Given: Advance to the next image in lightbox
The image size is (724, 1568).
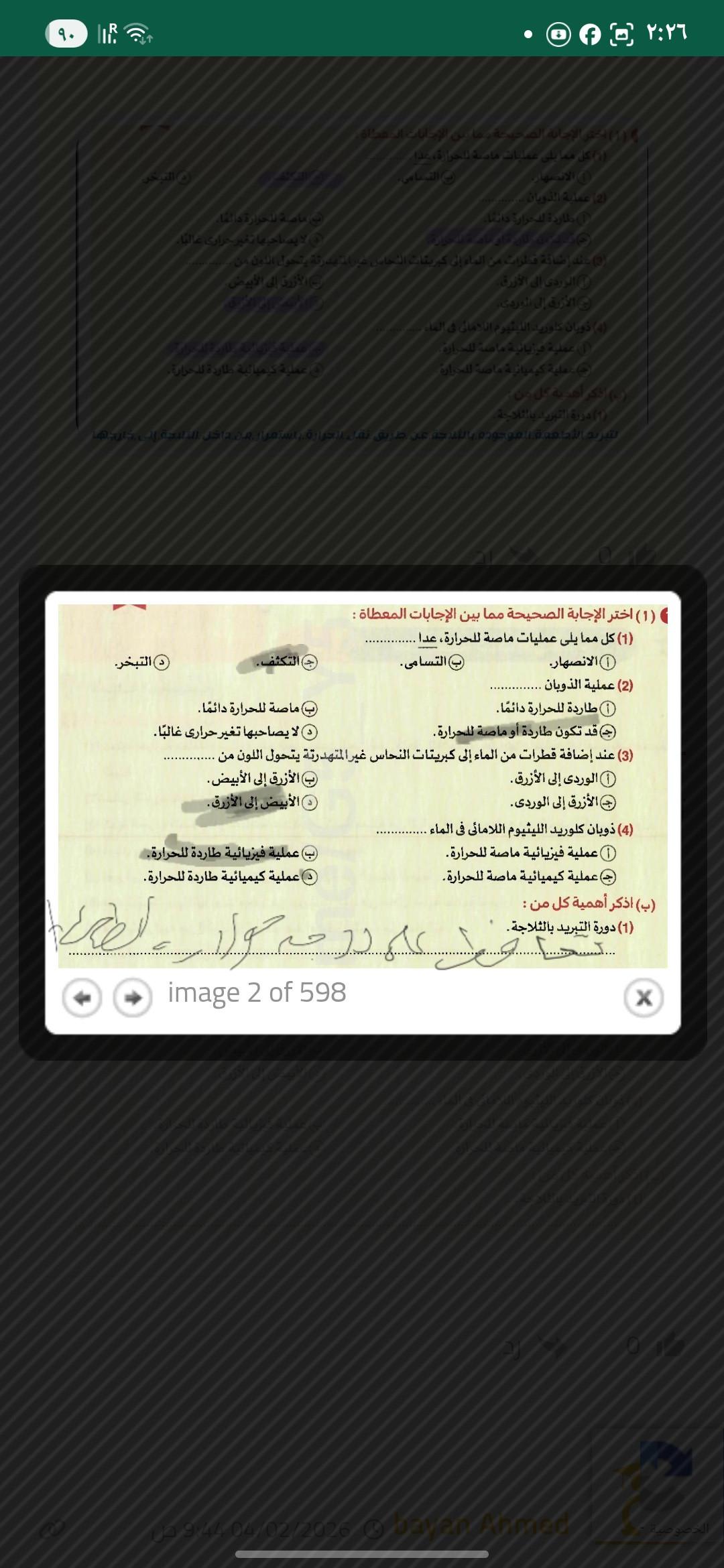Looking at the screenshot, I should tap(133, 998).
